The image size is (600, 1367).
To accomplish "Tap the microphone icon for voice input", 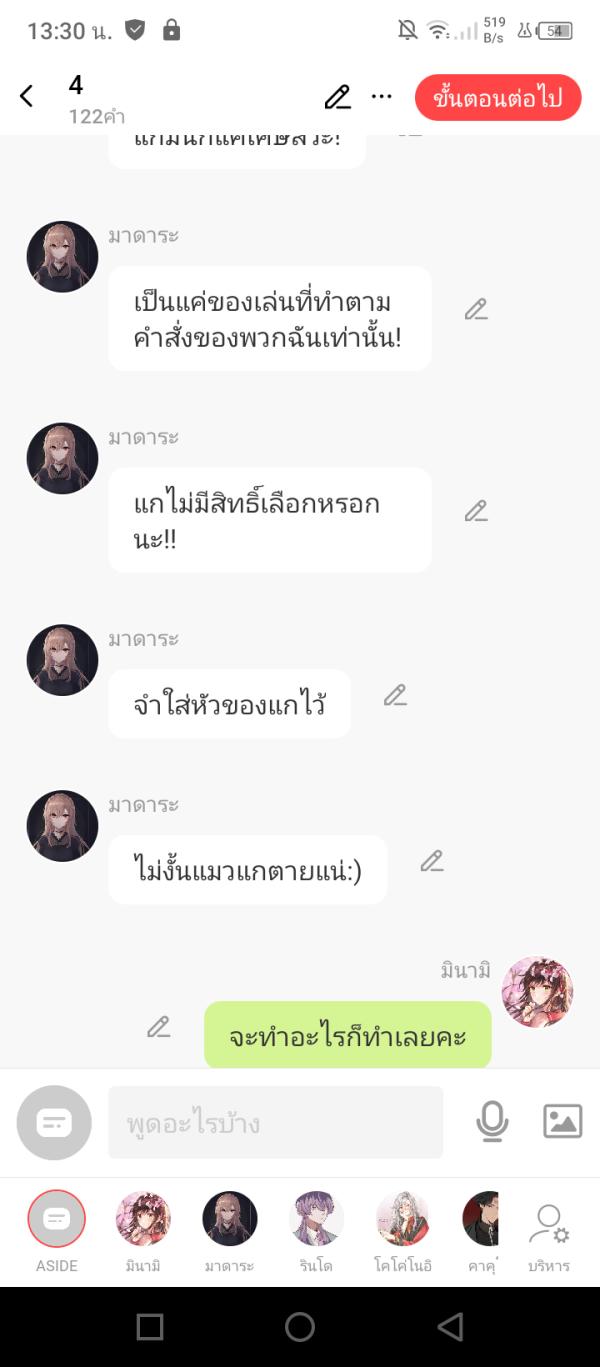I will click(x=492, y=1122).
